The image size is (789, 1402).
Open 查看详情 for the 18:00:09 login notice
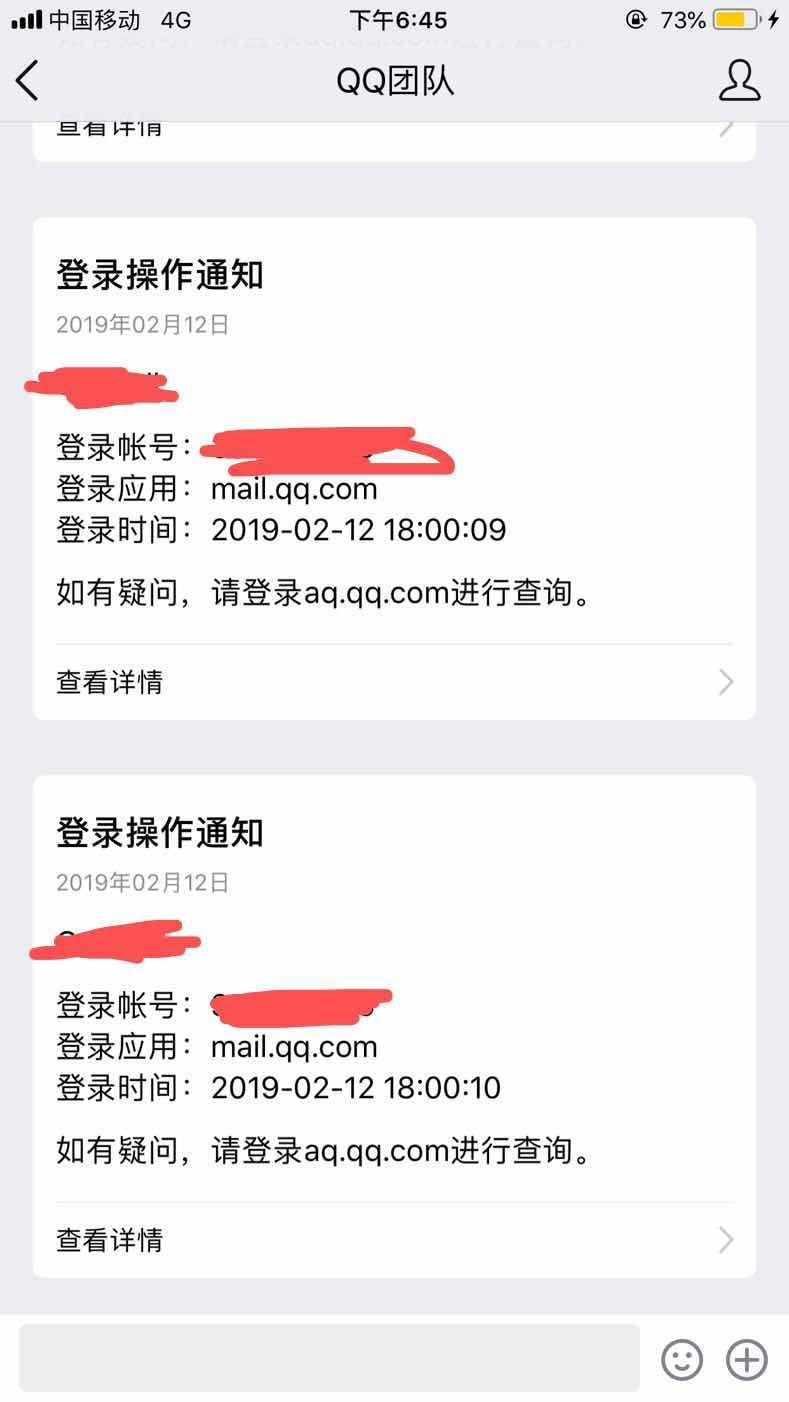(x=394, y=682)
